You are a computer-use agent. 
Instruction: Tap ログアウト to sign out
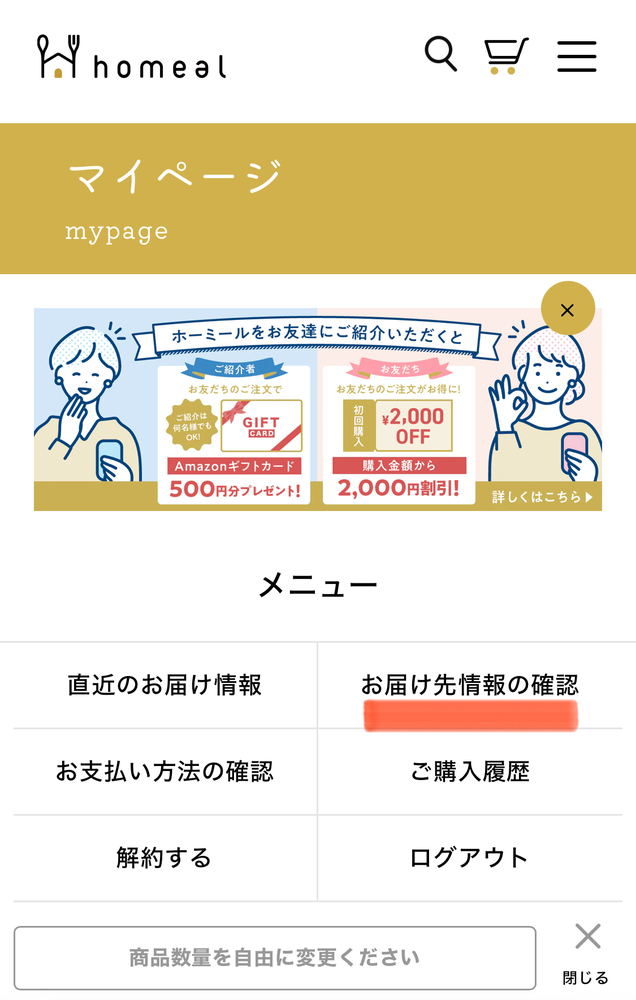[x=470, y=858]
